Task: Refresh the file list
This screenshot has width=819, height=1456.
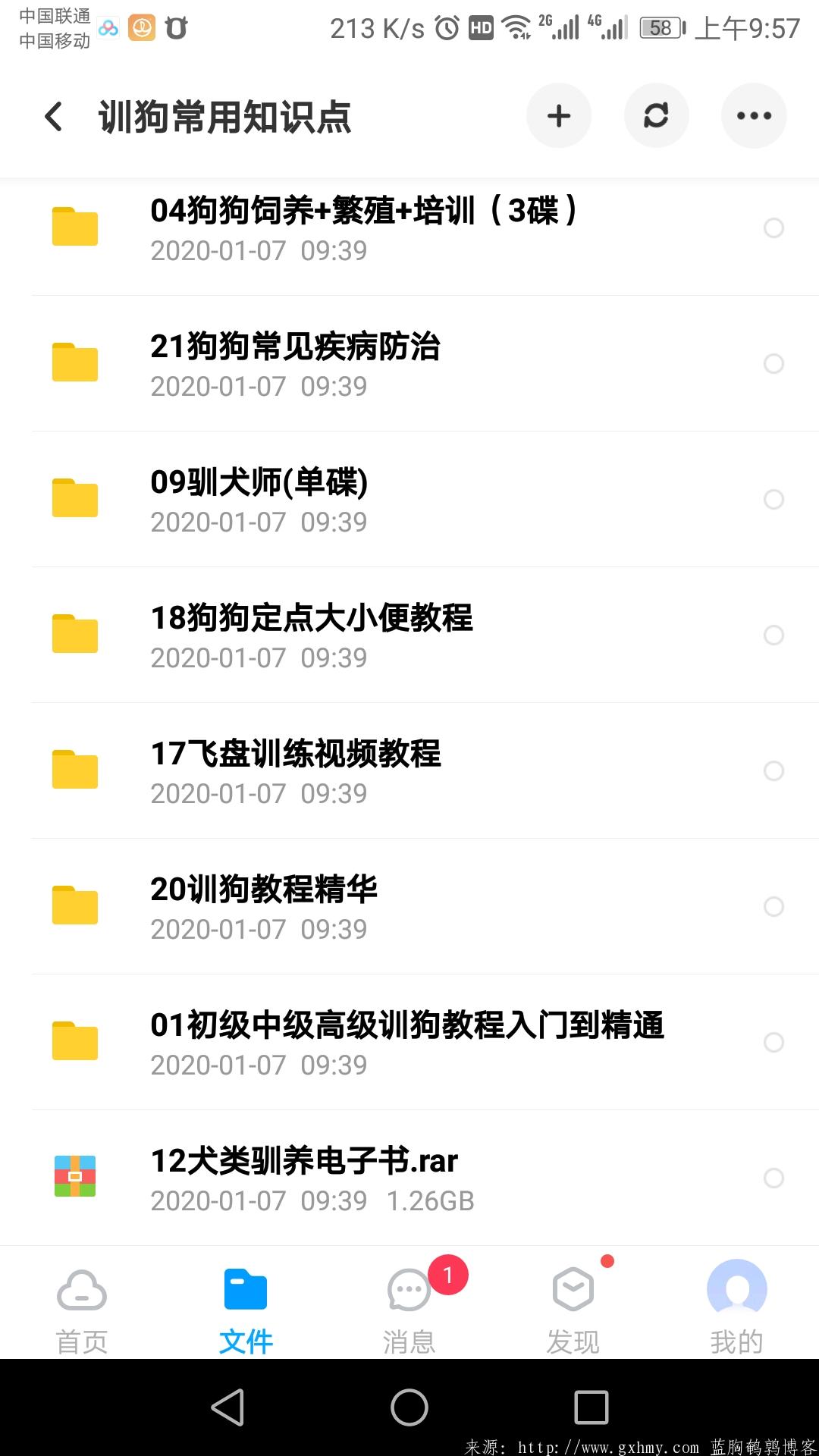Action: tap(656, 116)
